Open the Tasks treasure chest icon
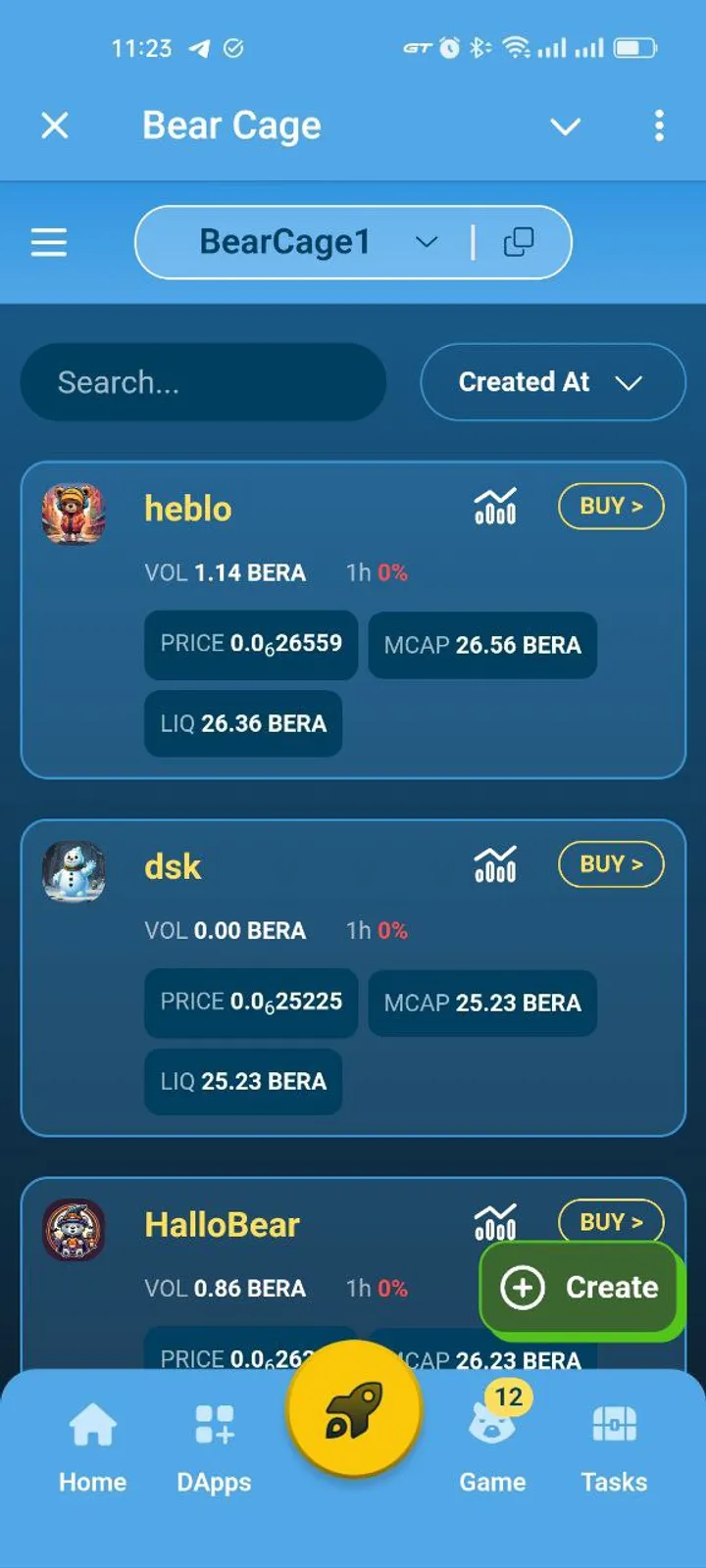706x1568 pixels. coord(614,1431)
